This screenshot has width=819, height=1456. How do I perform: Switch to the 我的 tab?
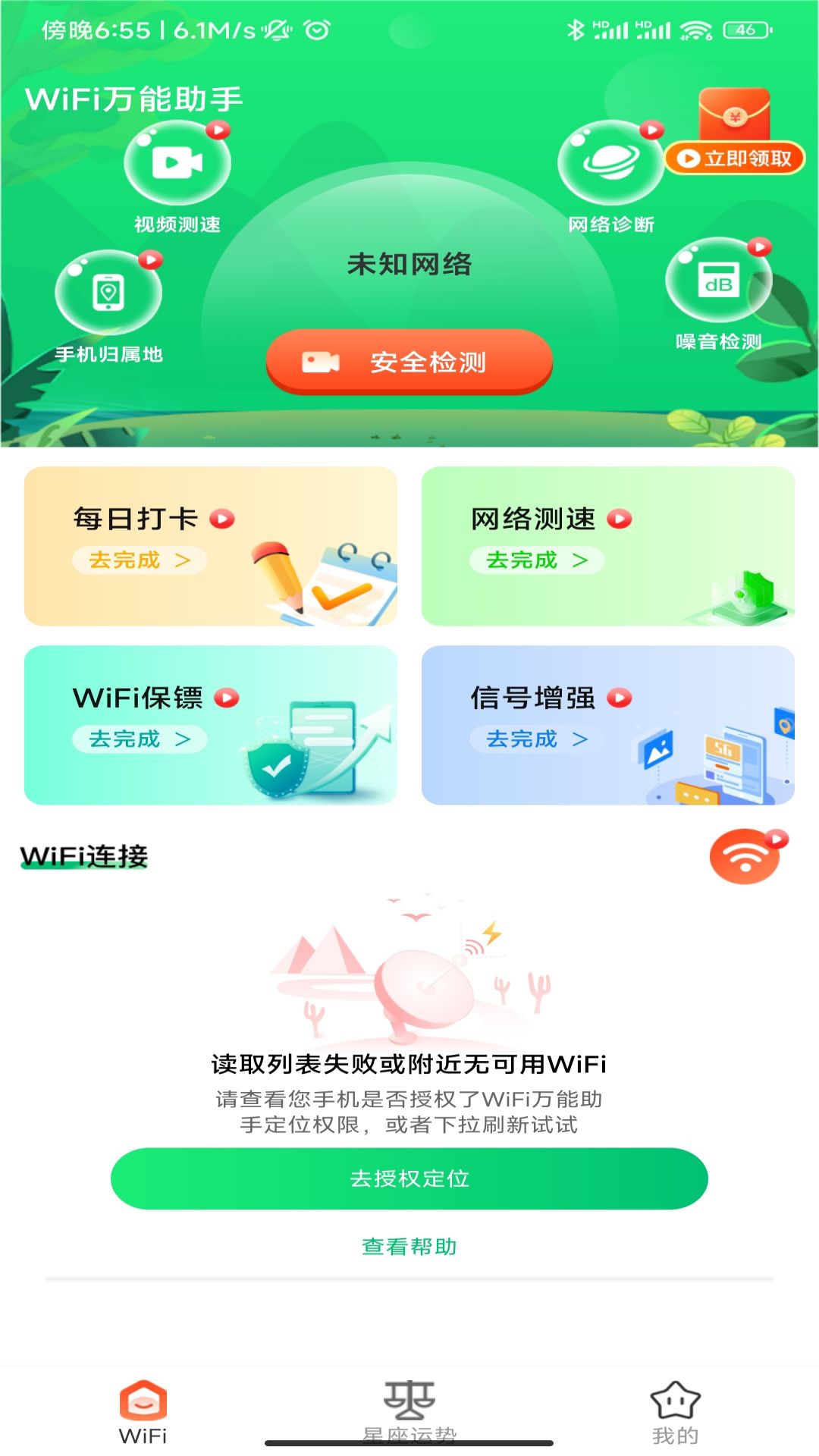coord(675,1411)
